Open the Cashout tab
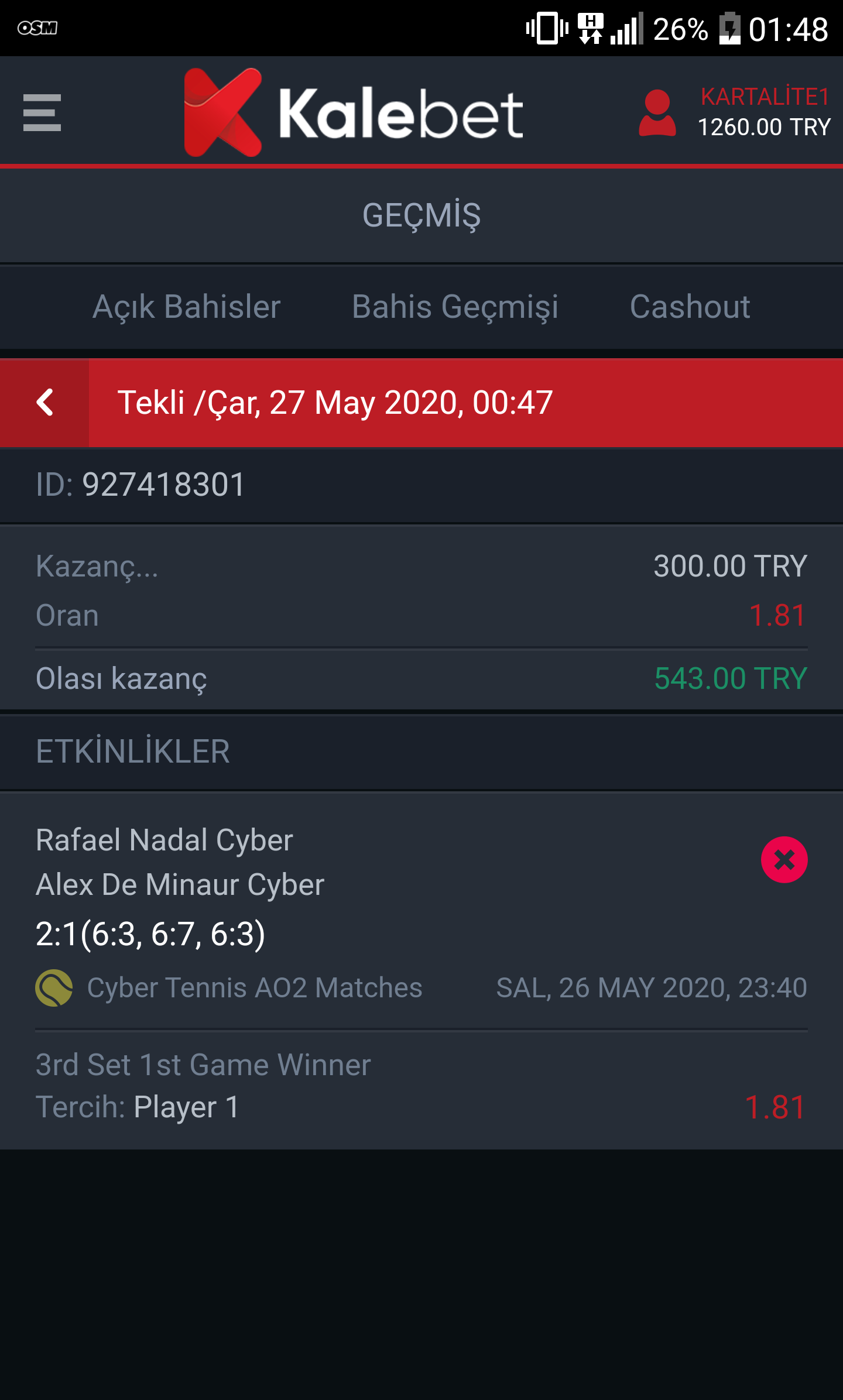 pos(690,307)
